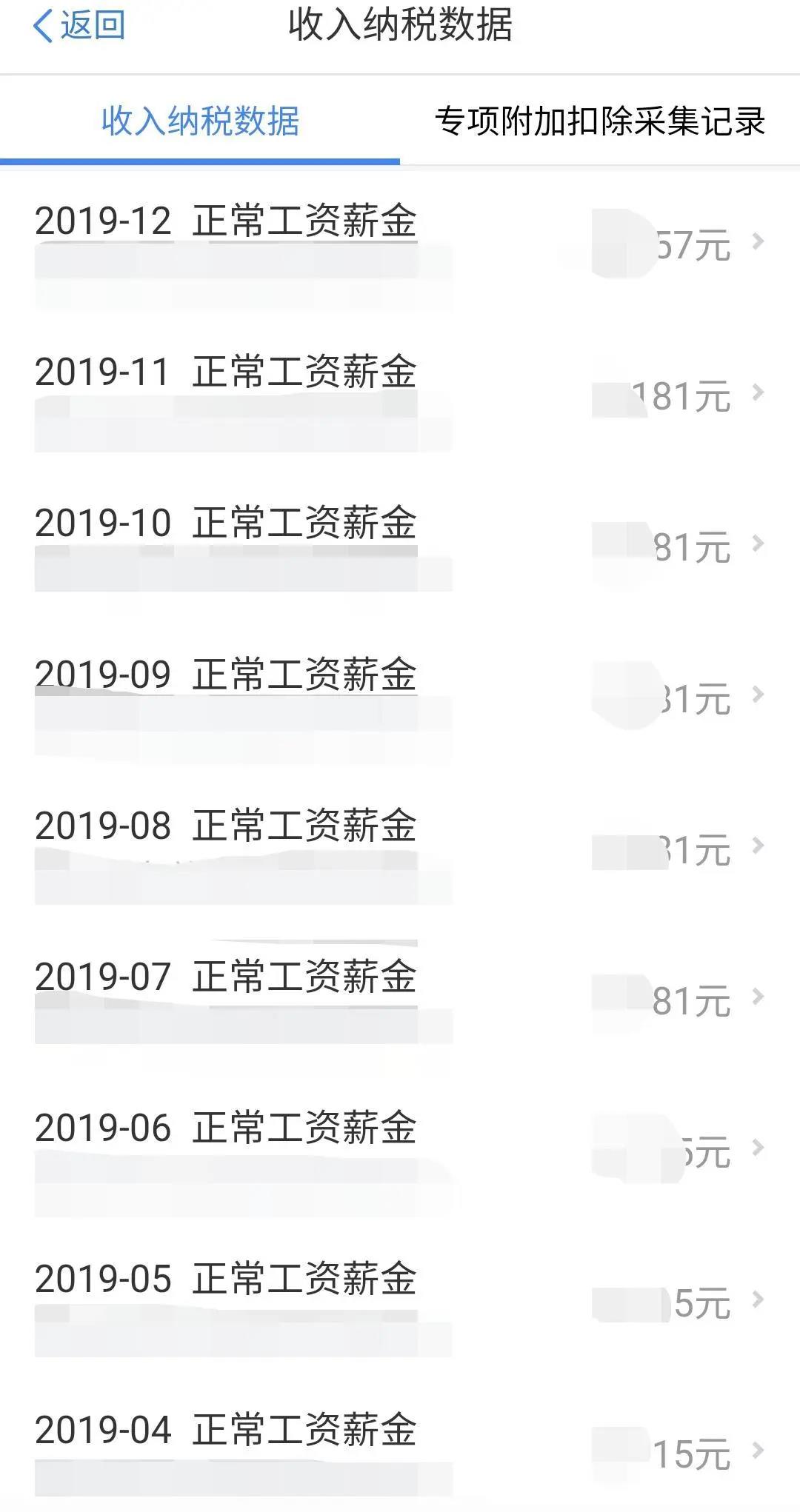The width and height of the screenshot is (800, 1512).
Task: View the 2019-08 正常工资薪金 entry
Action: pyautogui.click(x=400, y=852)
